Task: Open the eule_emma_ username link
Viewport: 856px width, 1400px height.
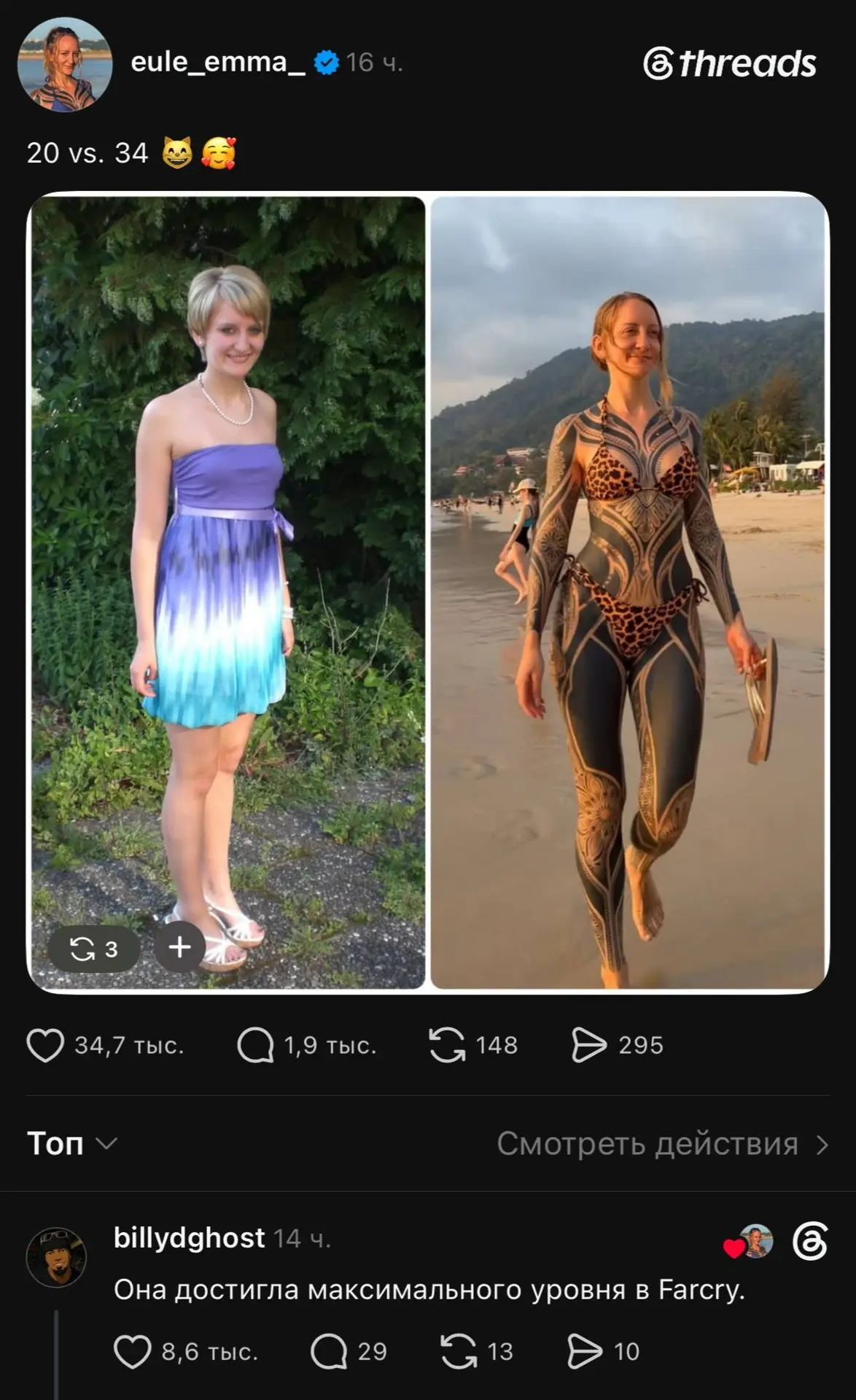Action: coord(217,62)
